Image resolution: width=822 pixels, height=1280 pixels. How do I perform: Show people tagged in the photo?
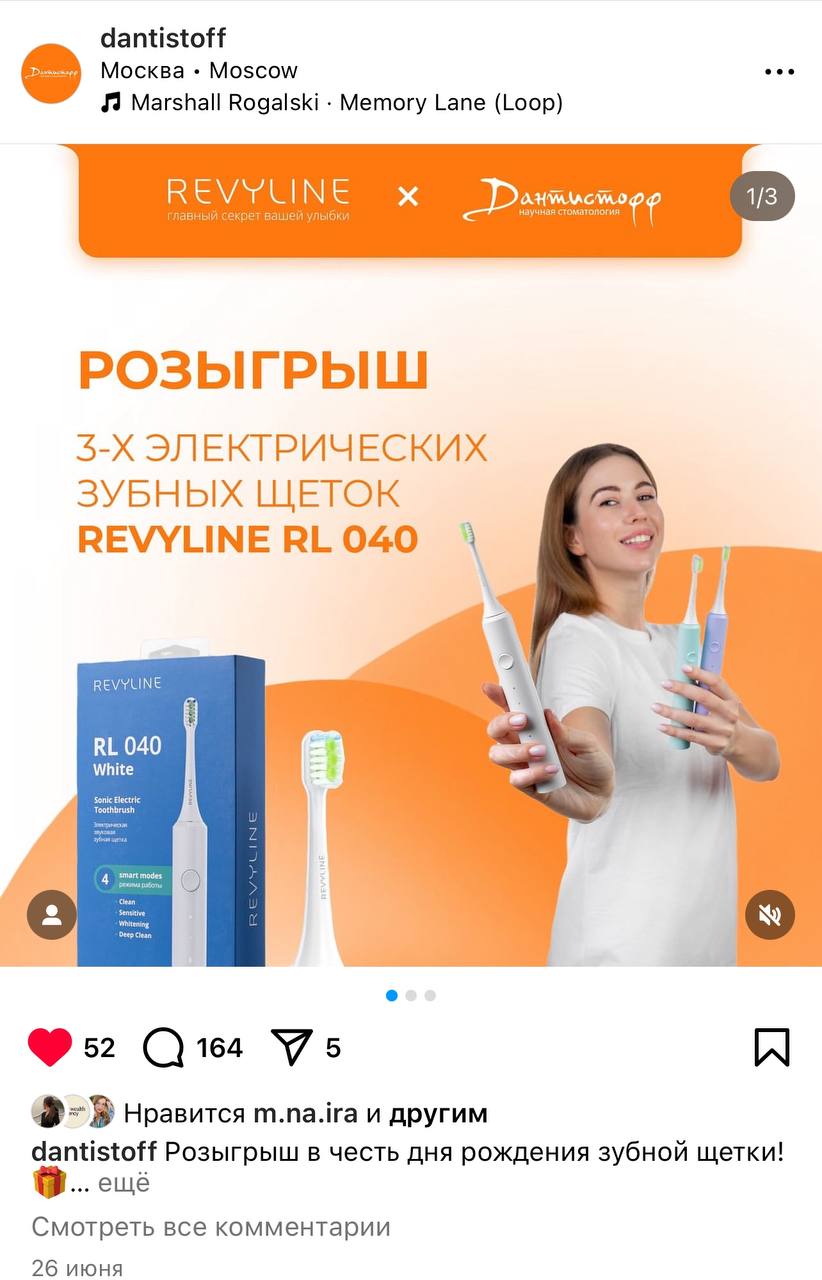tap(51, 915)
